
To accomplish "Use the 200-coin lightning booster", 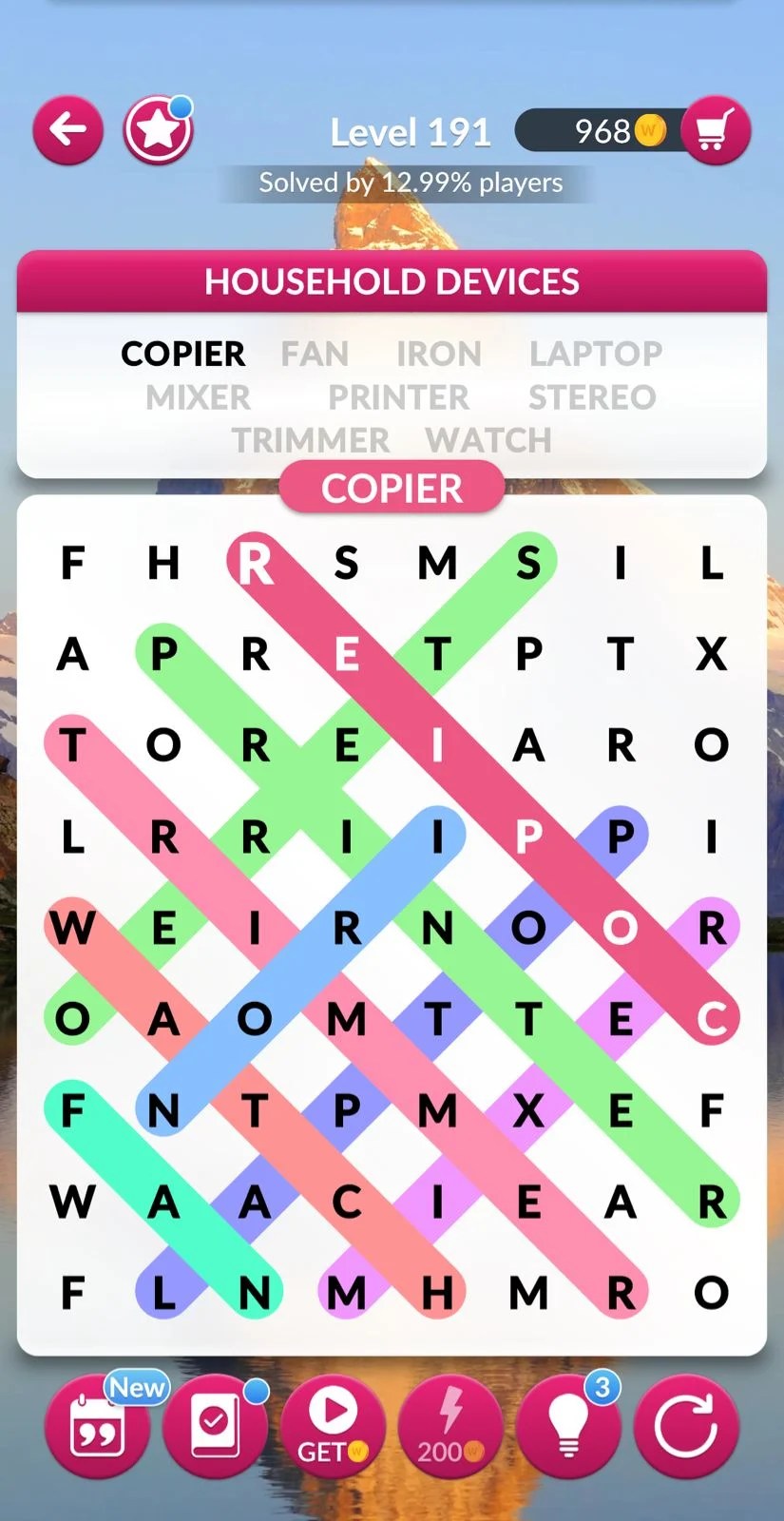I will click(x=450, y=1426).
